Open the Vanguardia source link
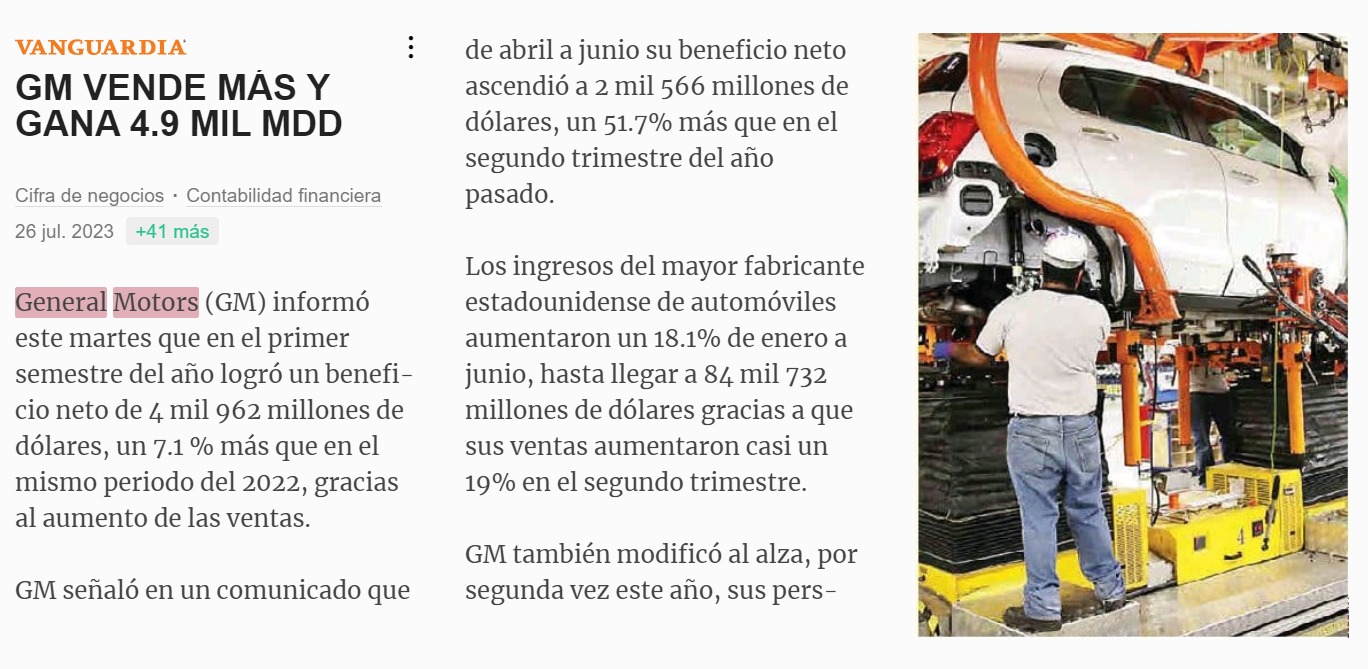Screen dimensions: 1368x669 click(101, 47)
